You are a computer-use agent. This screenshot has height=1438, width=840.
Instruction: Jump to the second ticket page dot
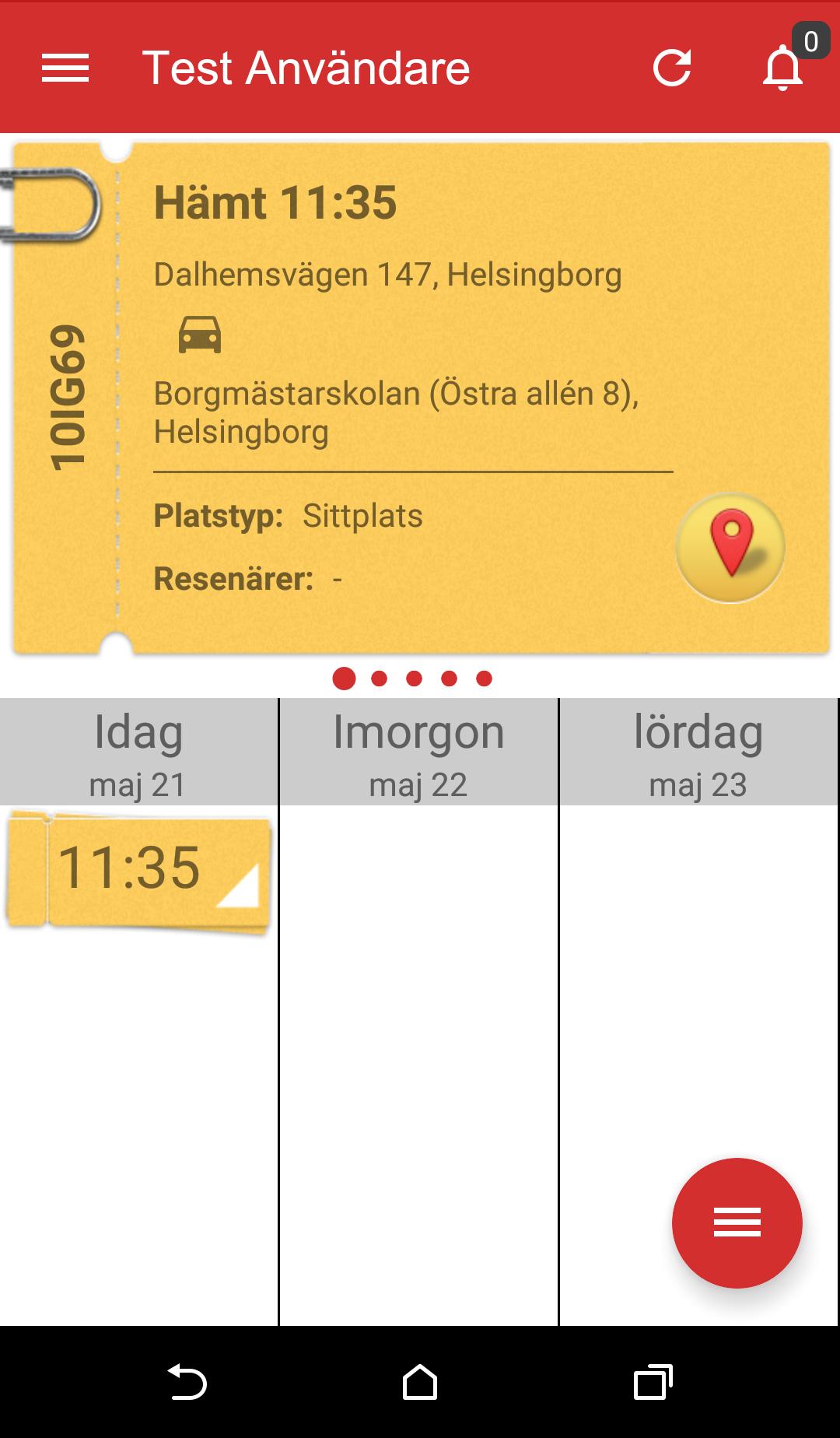(380, 679)
